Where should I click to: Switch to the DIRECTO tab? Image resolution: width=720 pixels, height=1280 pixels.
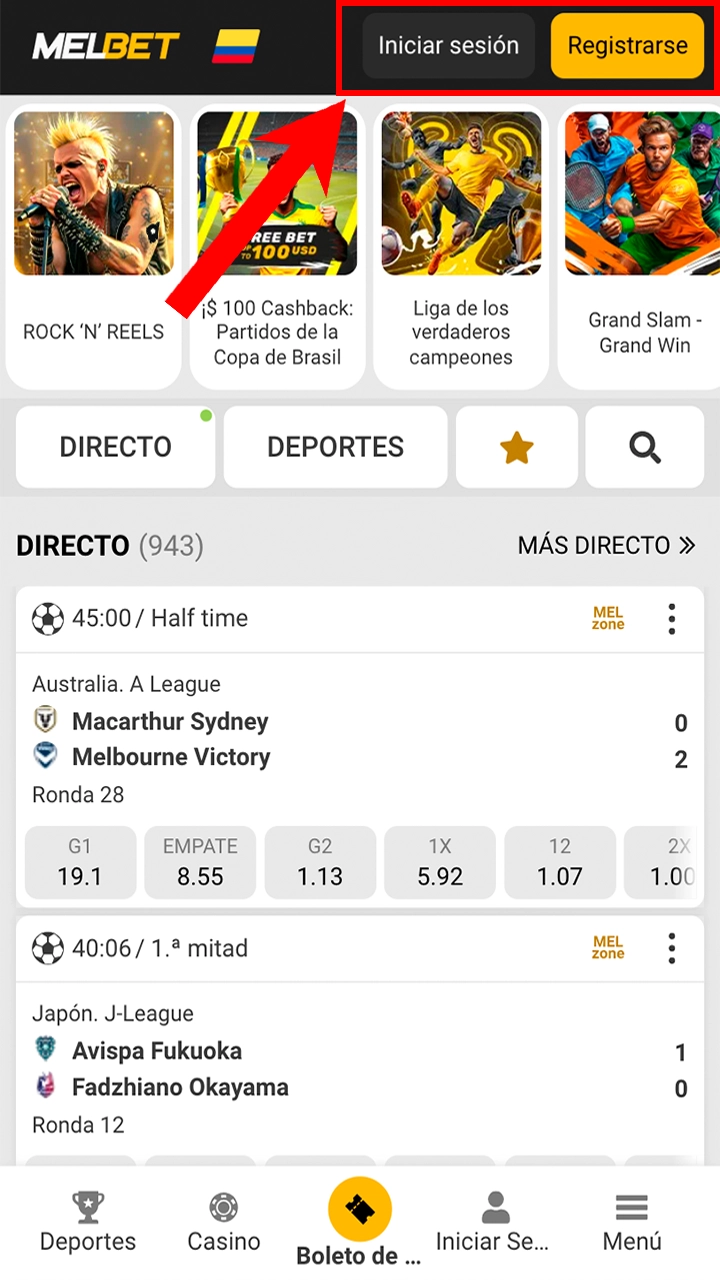(115, 447)
